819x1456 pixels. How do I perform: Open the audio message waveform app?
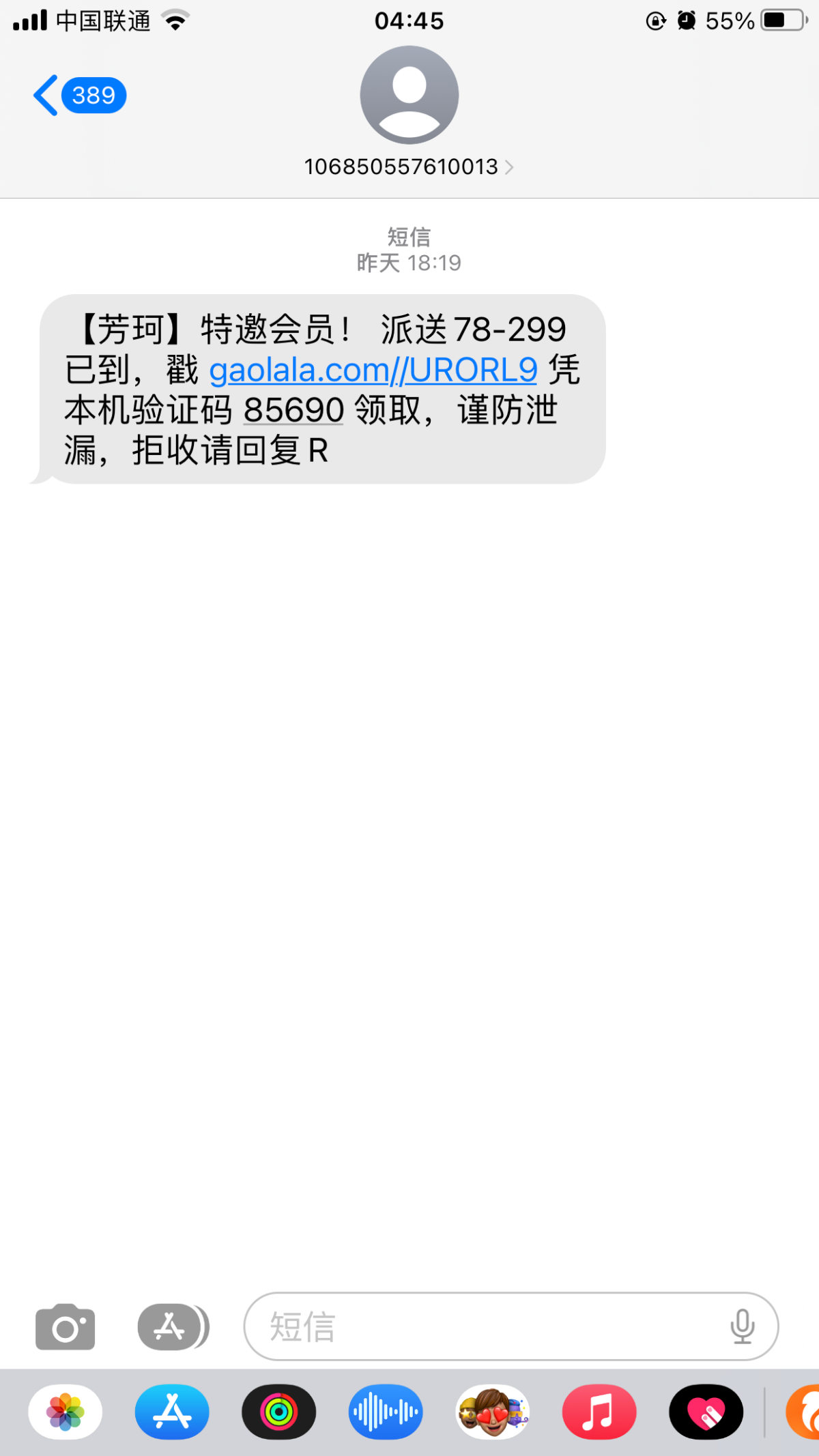(x=386, y=1412)
